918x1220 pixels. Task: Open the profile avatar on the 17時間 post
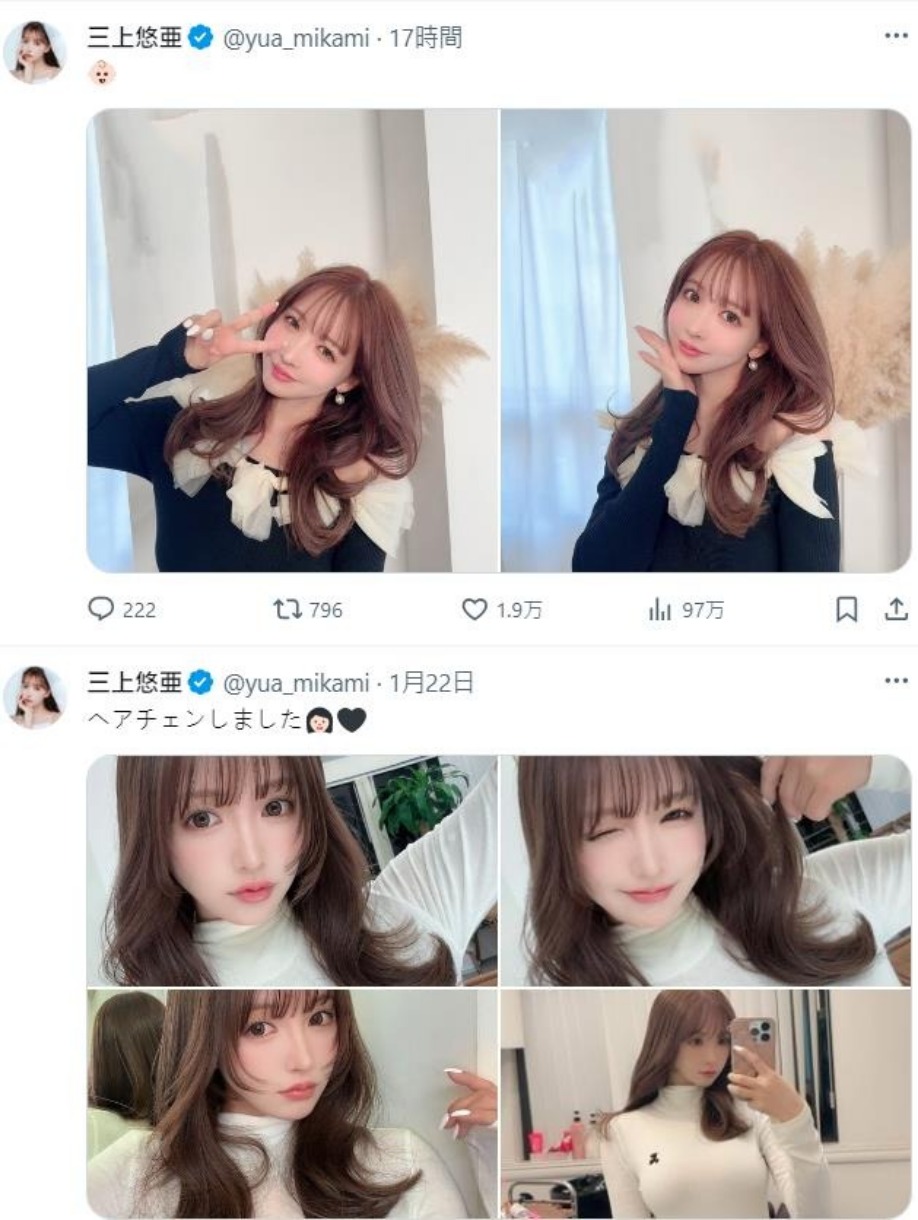(x=35, y=53)
